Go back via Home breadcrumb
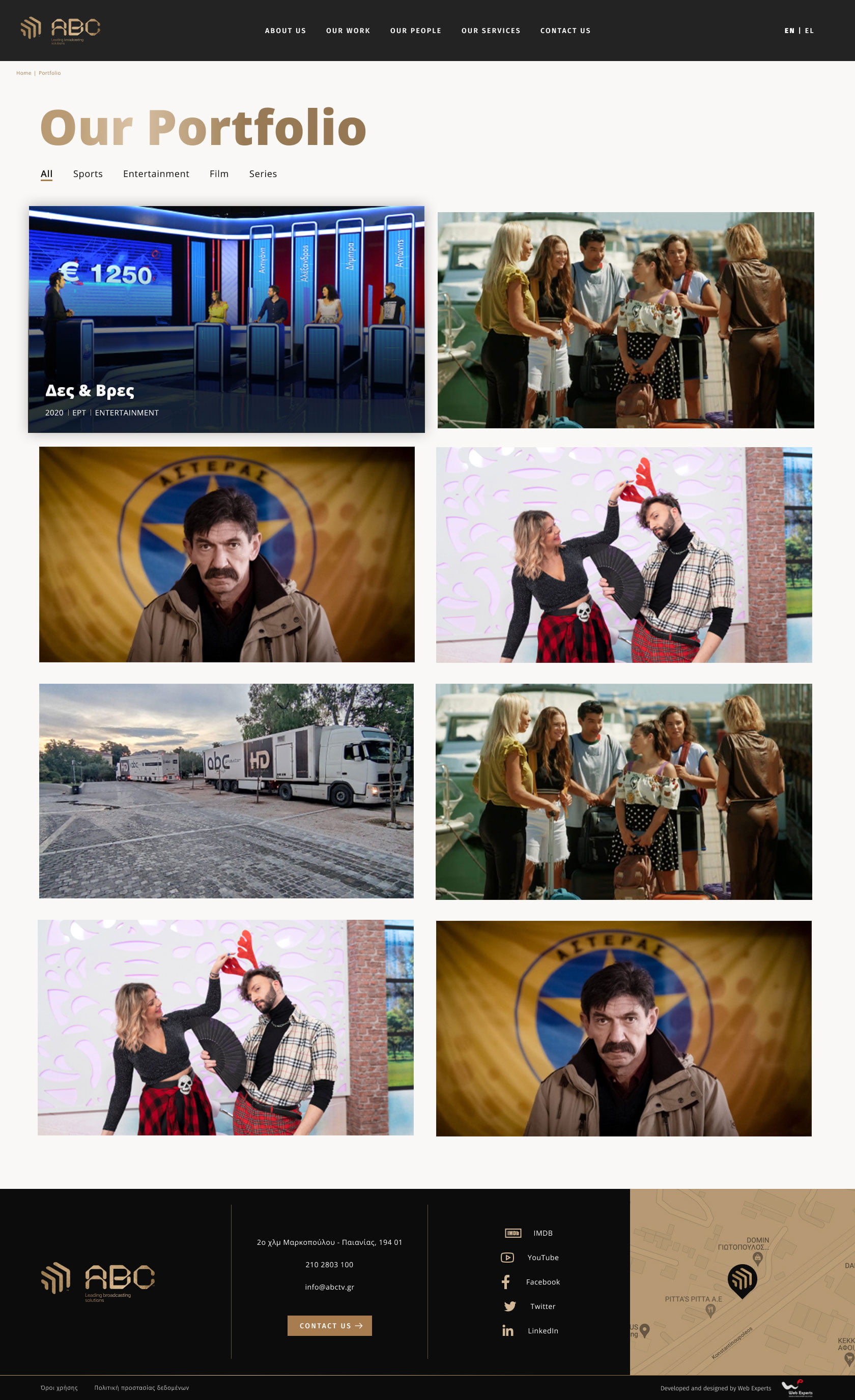 pyautogui.click(x=23, y=73)
